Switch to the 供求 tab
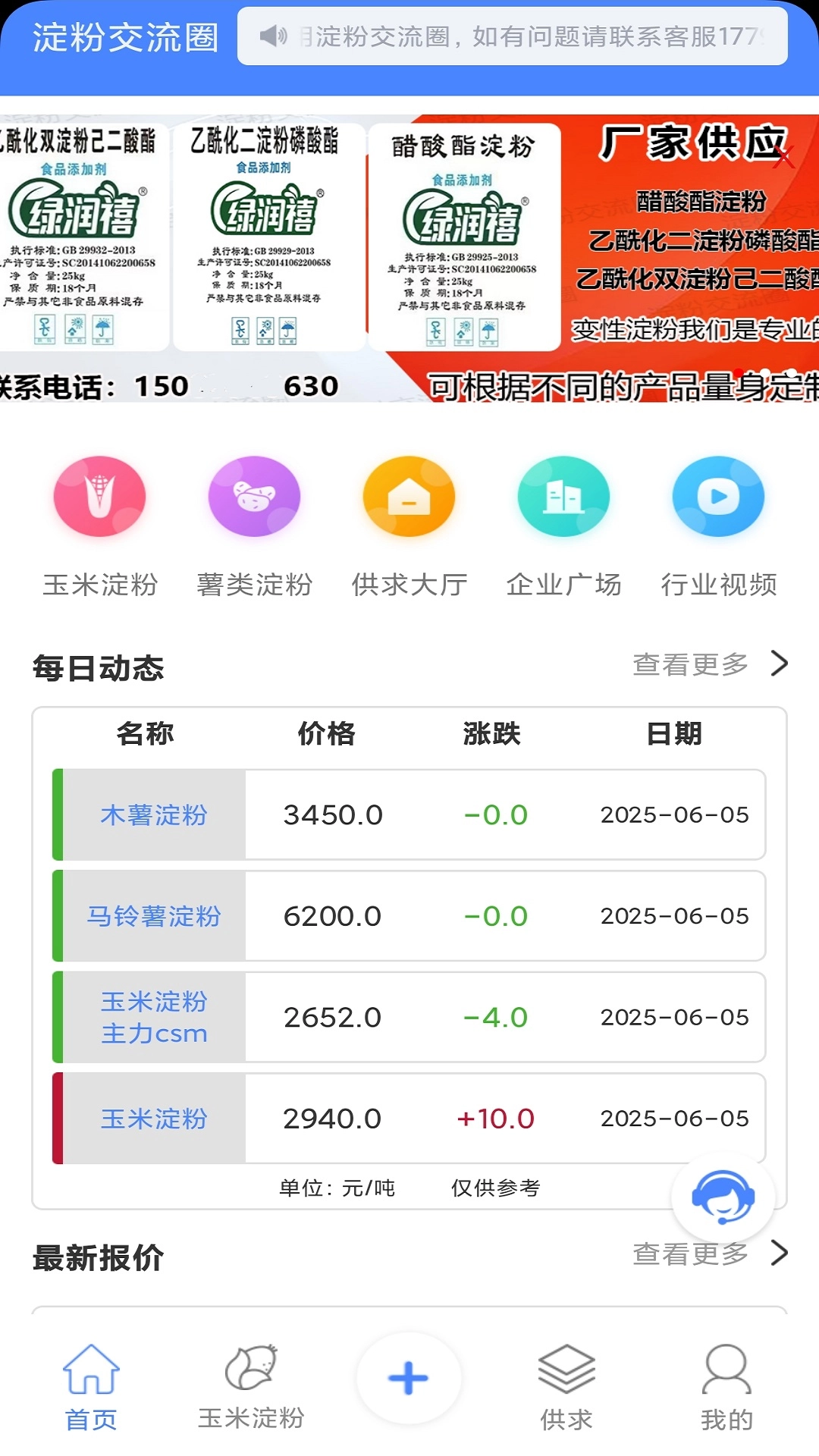Viewport: 819px width, 1456px height. [x=566, y=1388]
